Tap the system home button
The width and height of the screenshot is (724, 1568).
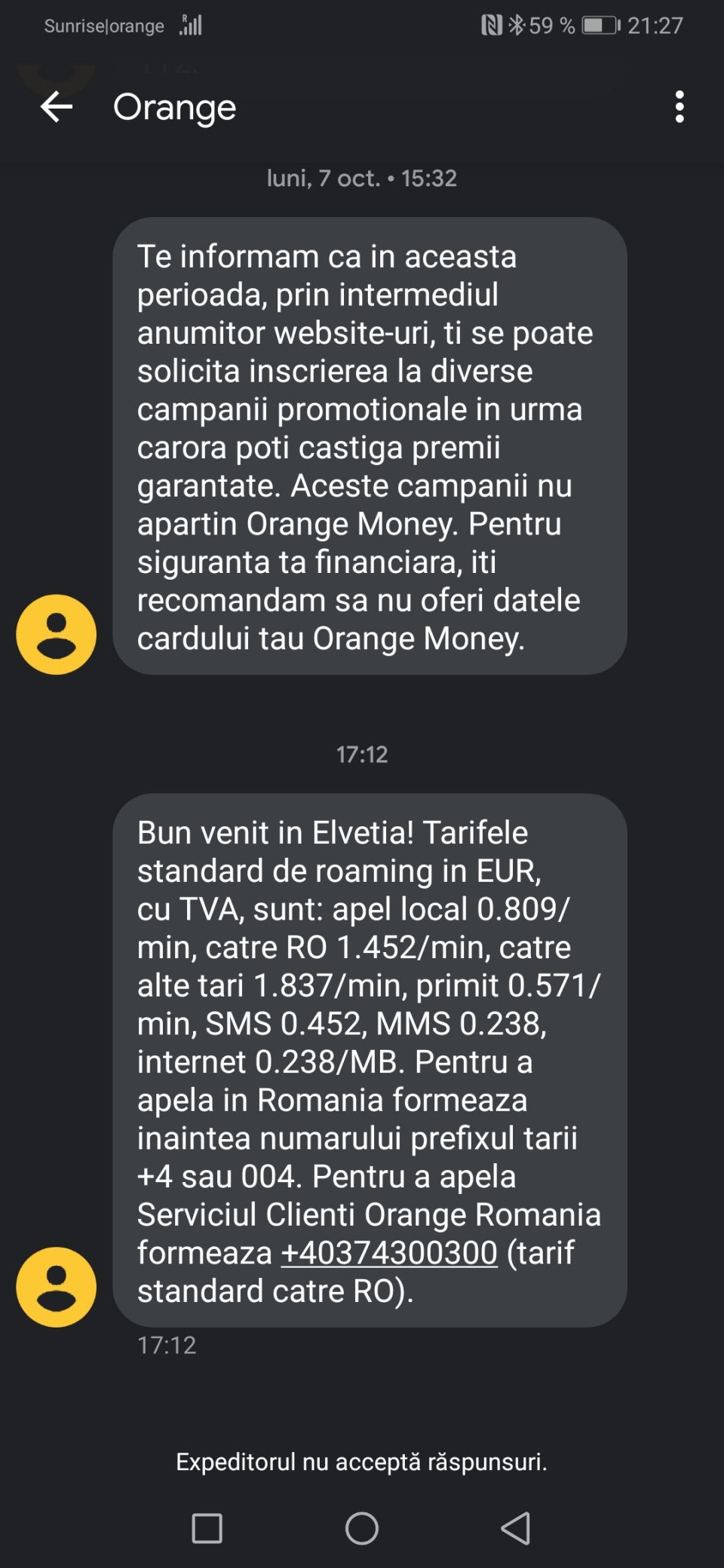click(362, 1529)
